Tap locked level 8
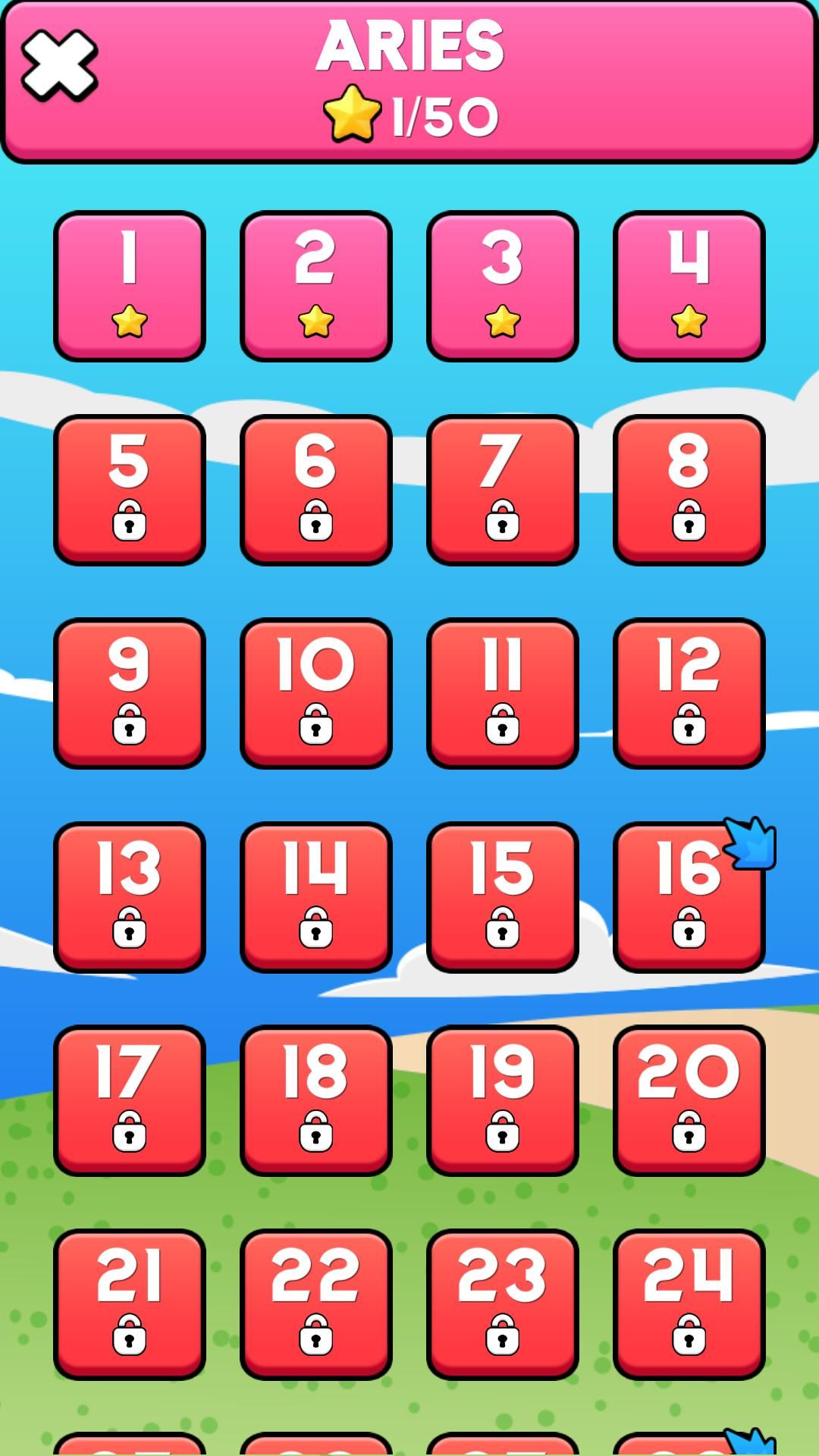819x1456 pixels. pos(689,489)
